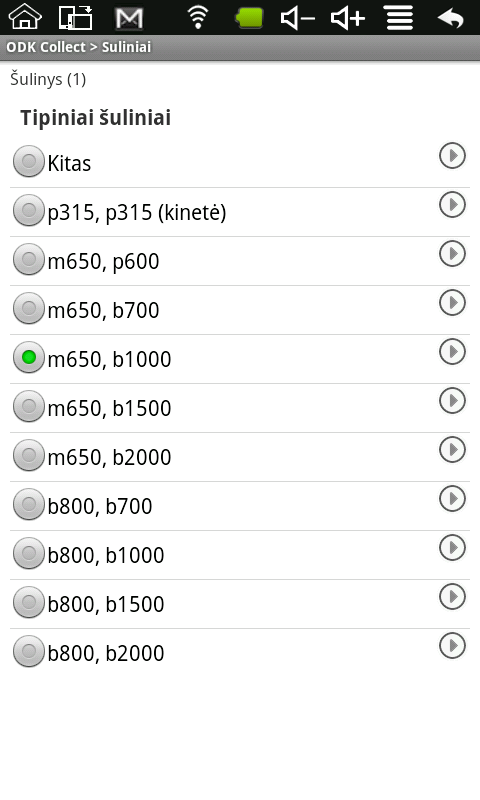Pick the b800, b1000 radio button
480x800 pixels.
coord(29,554)
